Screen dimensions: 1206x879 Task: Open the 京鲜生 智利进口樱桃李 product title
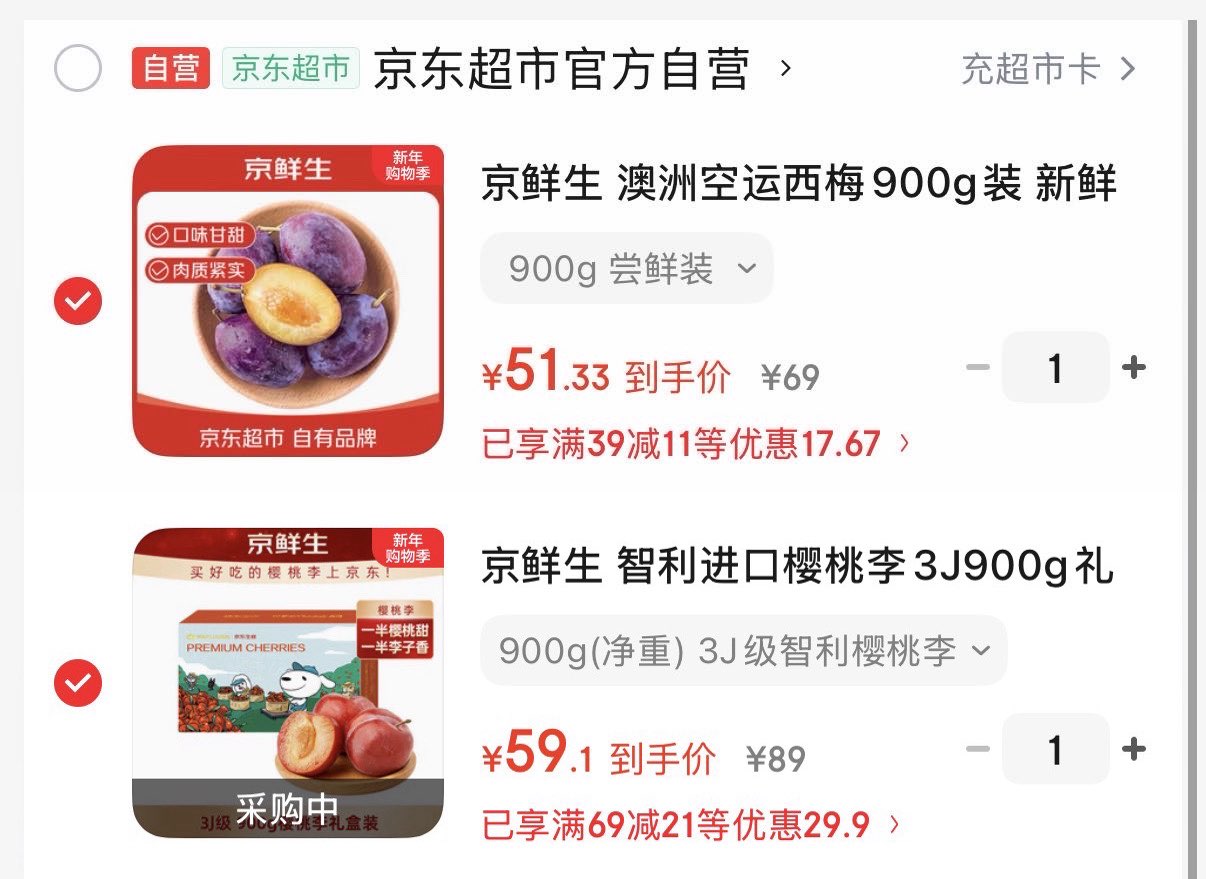pyautogui.click(x=797, y=568)
